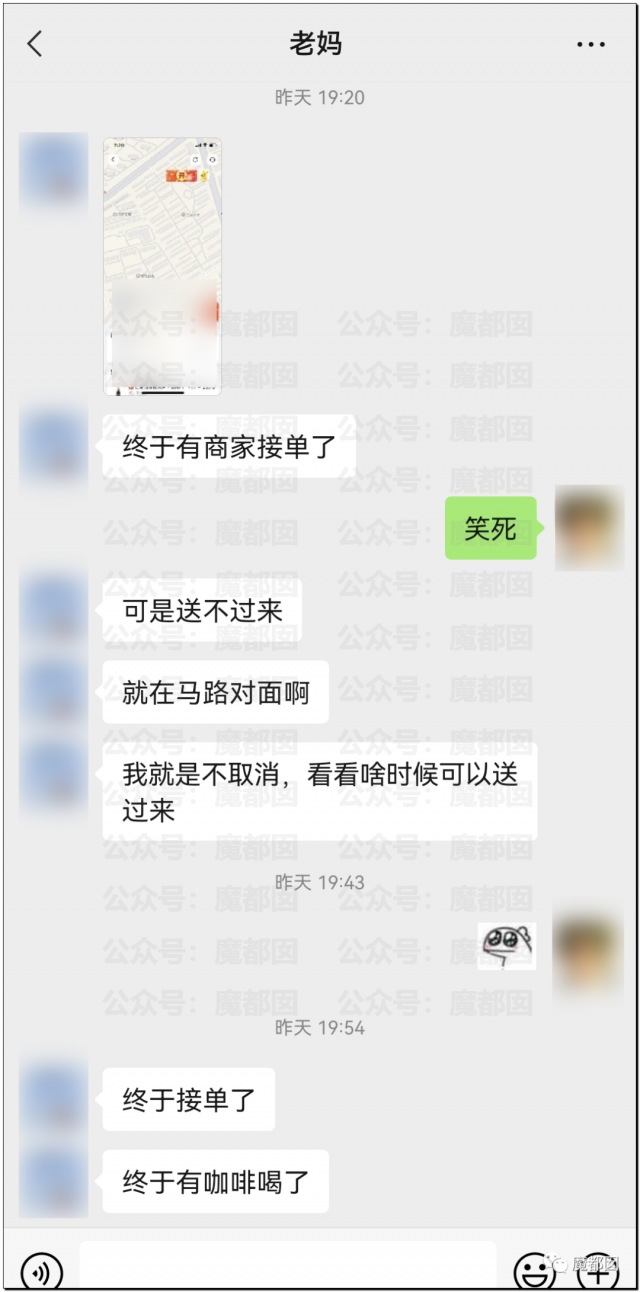Screen dimensions: 640x1292
Task: Open the plus attachment menu
Action: (x=599, y=1270)
